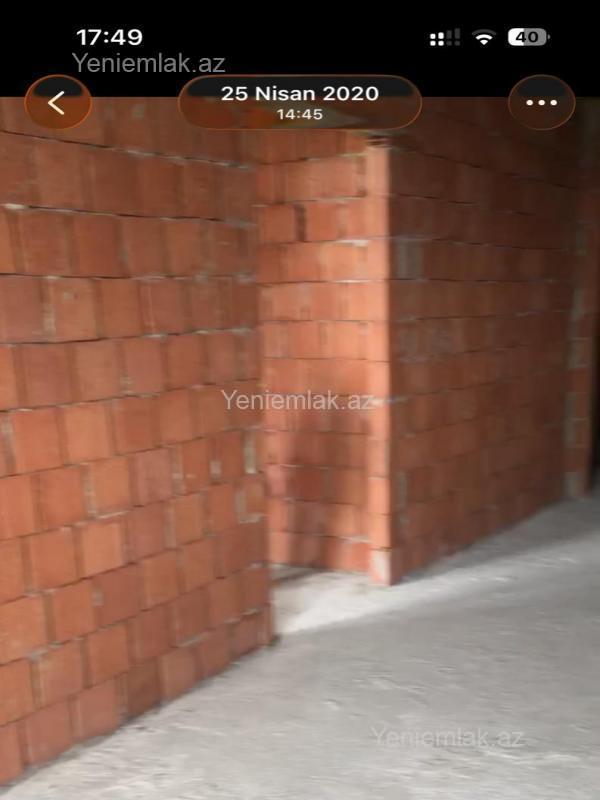Open the three-dot more options menu
600x800 pixels.
541,102
